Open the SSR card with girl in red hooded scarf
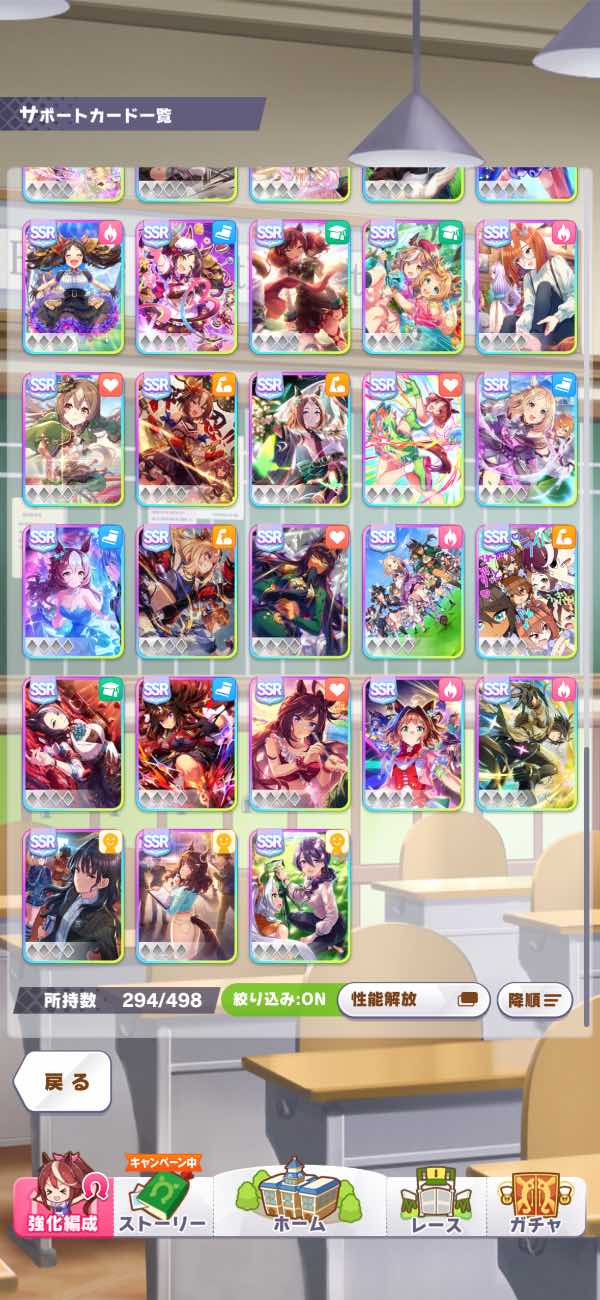600x1300 pixels. (413, 743)
